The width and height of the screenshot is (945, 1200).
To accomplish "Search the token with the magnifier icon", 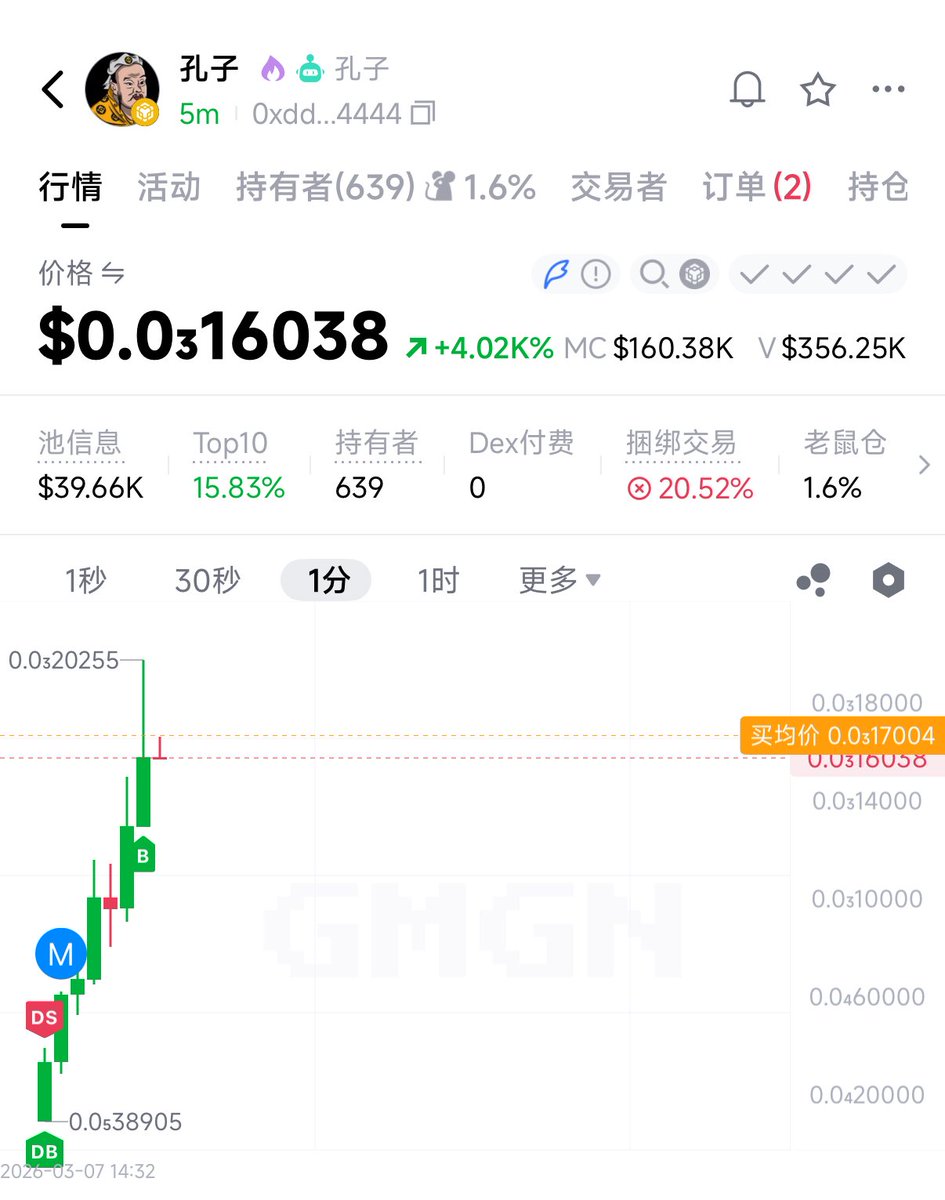I will tap(653, 274).
